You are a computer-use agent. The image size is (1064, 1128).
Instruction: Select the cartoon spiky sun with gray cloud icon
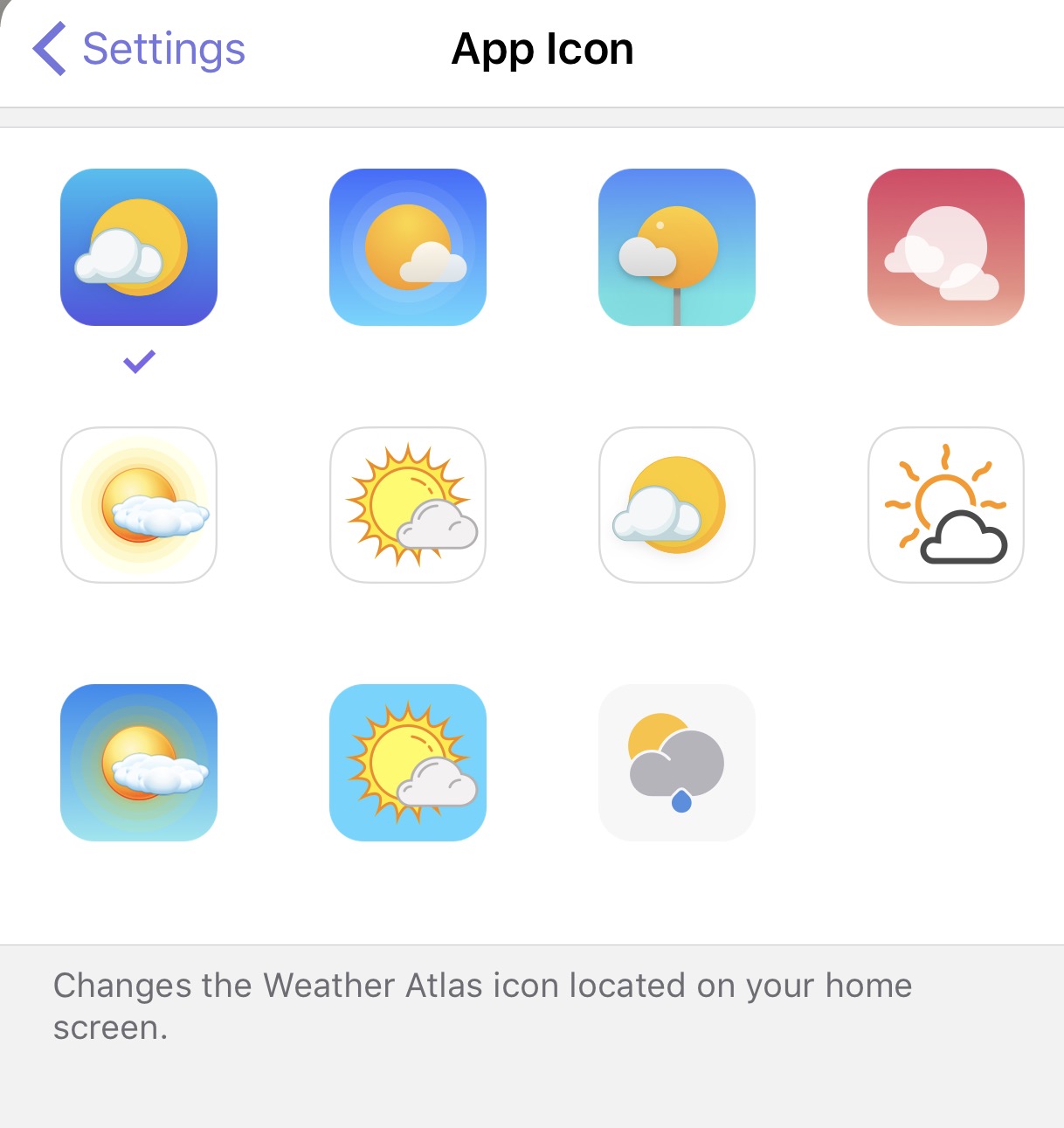(408, 505)
